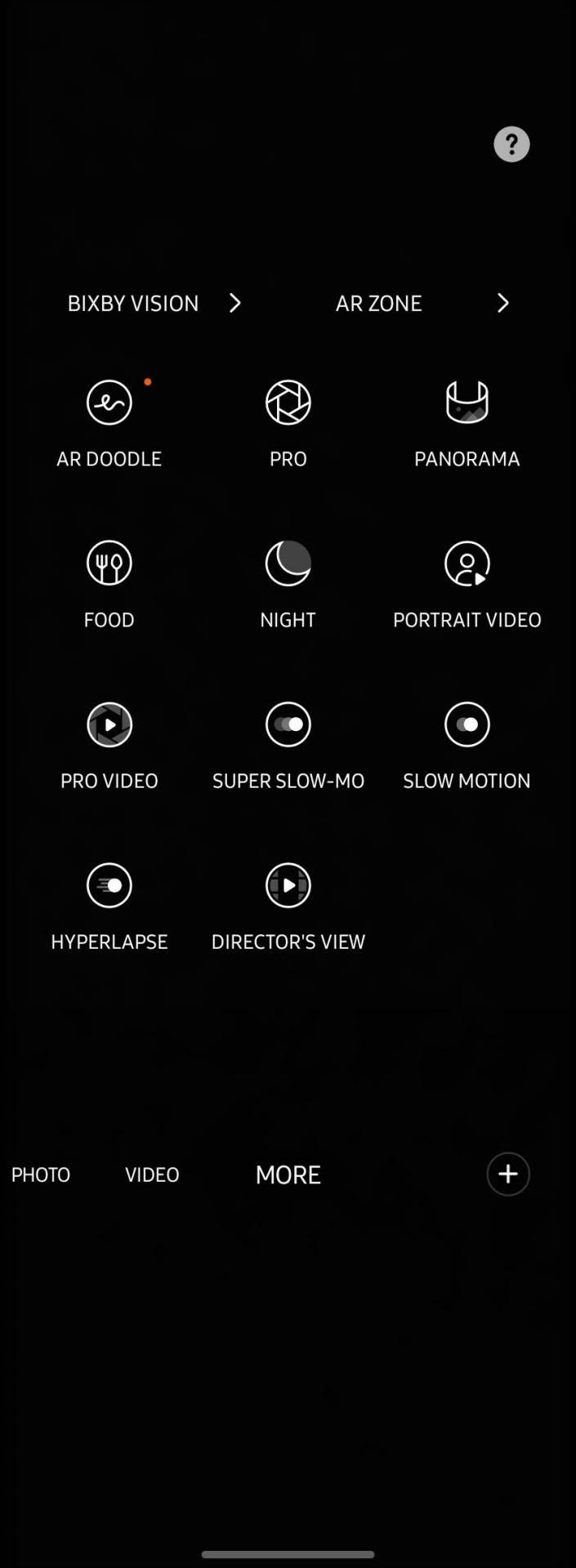Tap the More tab
576x1568 pixels.
tap(288, 1174)
